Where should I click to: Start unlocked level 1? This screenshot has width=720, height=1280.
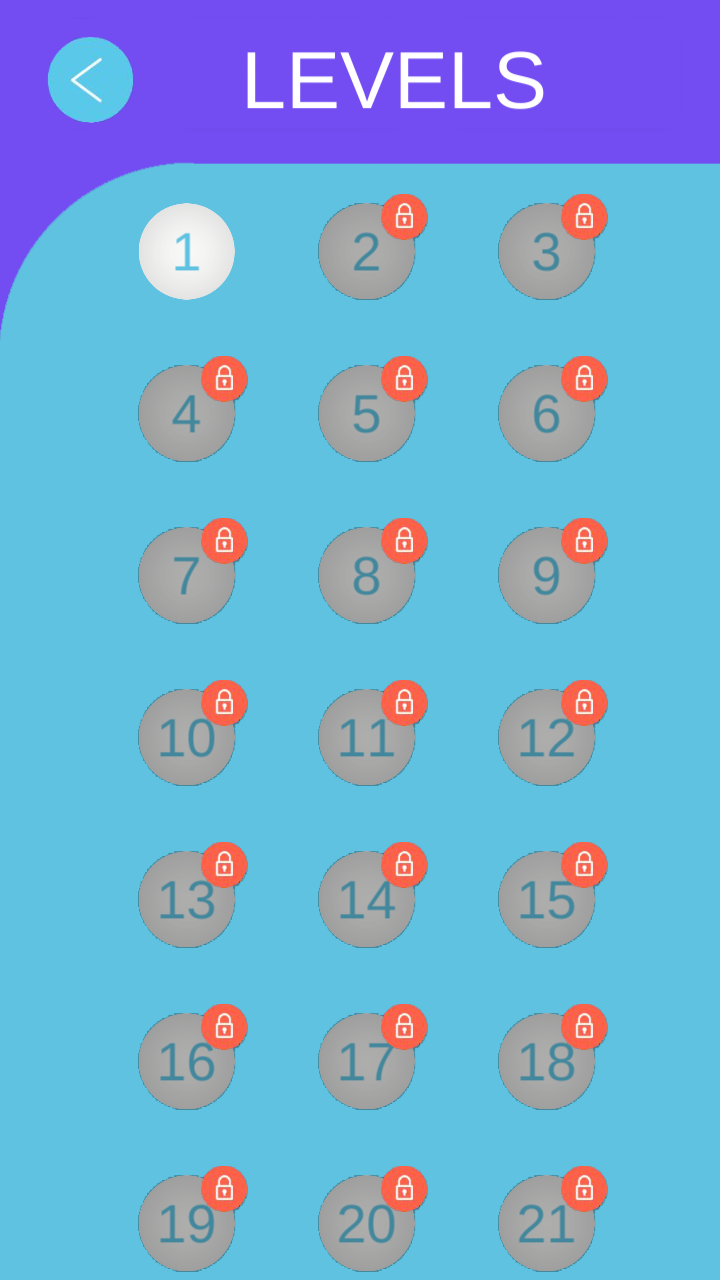pos(187,251)
